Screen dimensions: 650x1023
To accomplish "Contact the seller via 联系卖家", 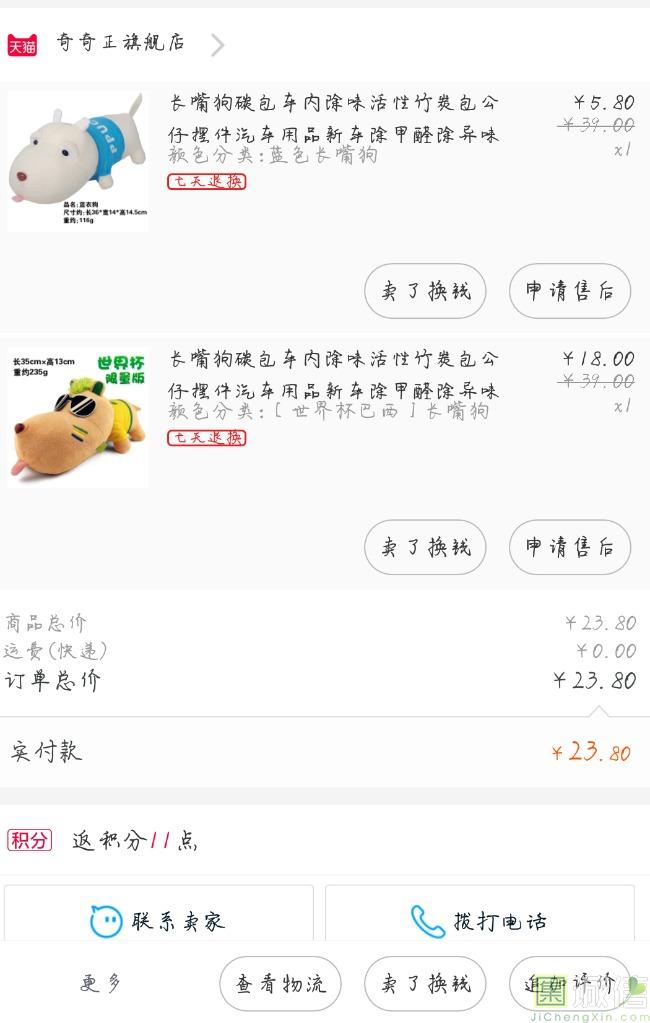I will click(159, 920).
